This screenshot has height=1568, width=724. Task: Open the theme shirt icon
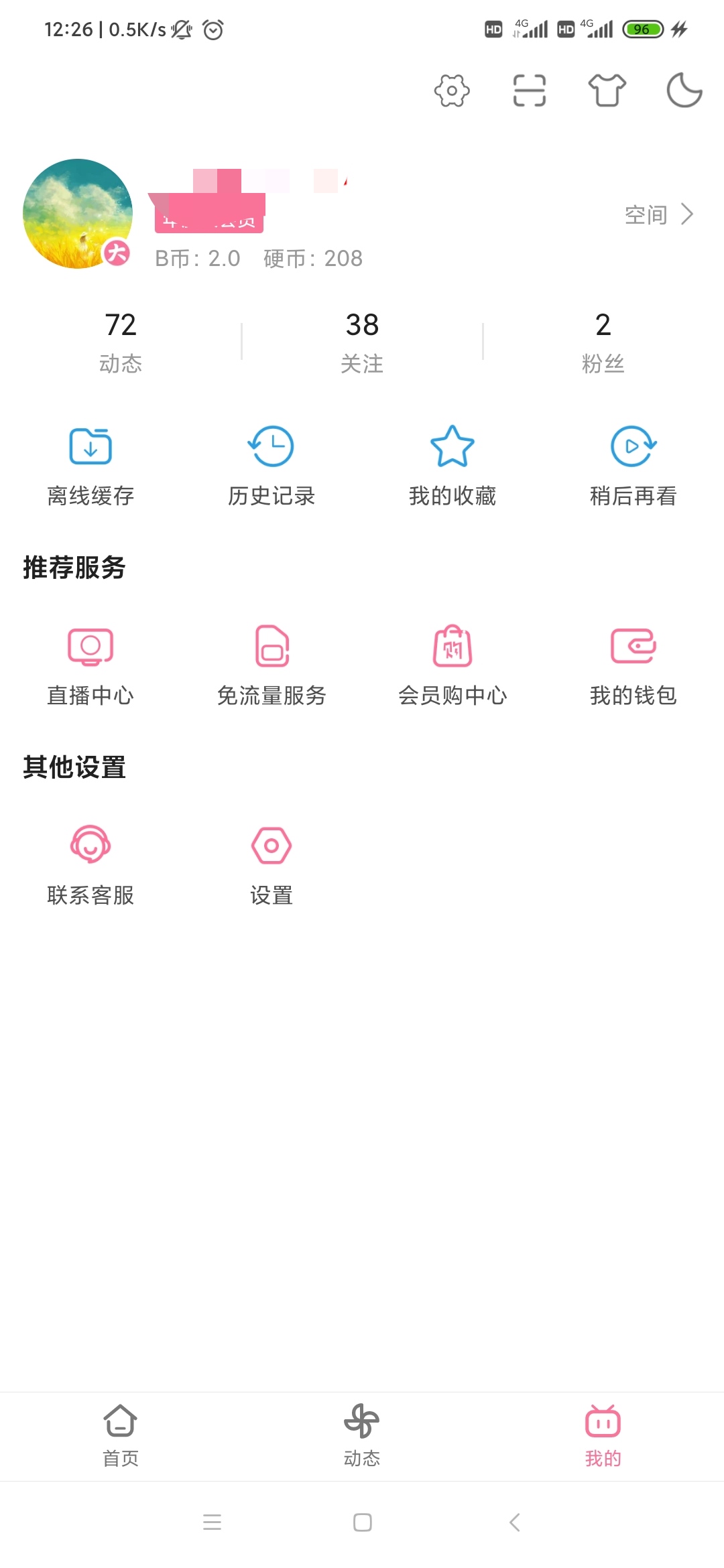[x=607, y=90]
